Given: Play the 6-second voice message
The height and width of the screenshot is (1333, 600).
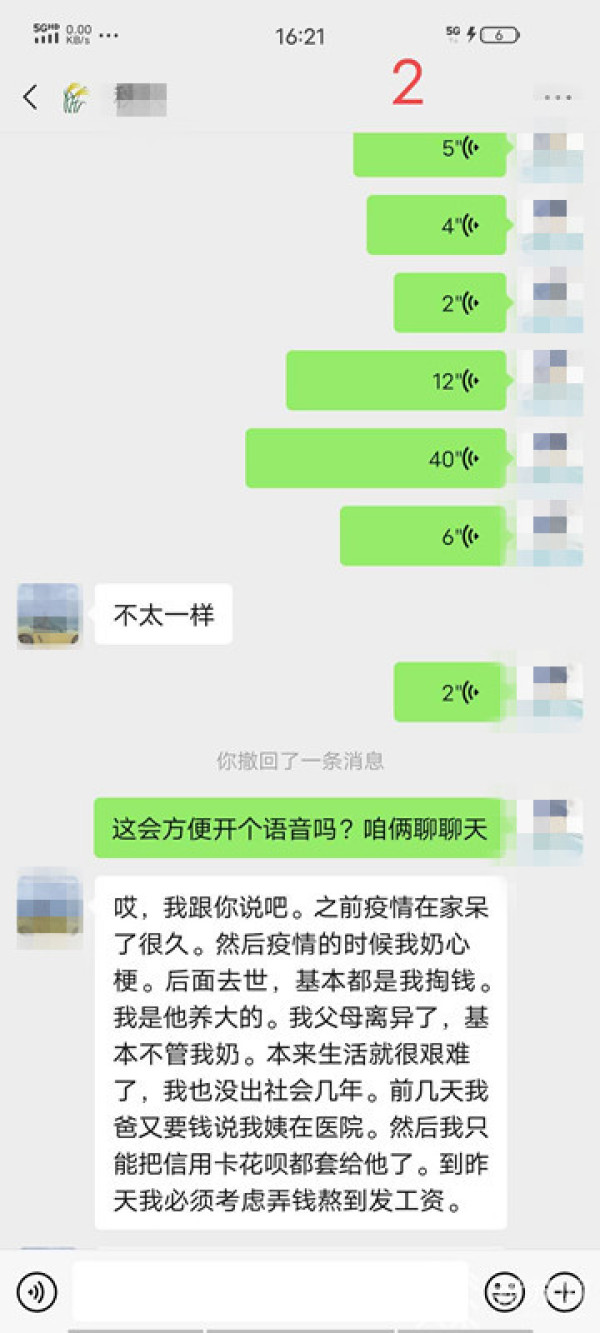Looking at the screenshot, I should click(423, 537).
